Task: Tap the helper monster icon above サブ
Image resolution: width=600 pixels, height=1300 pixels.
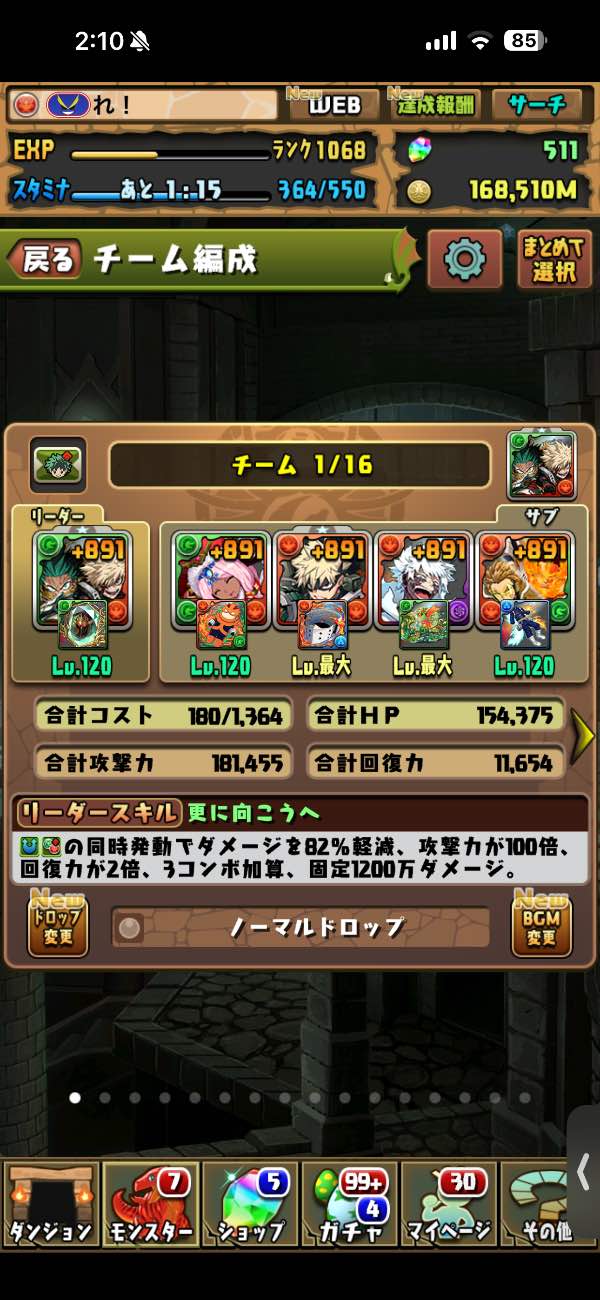Action: click(542, 465)
